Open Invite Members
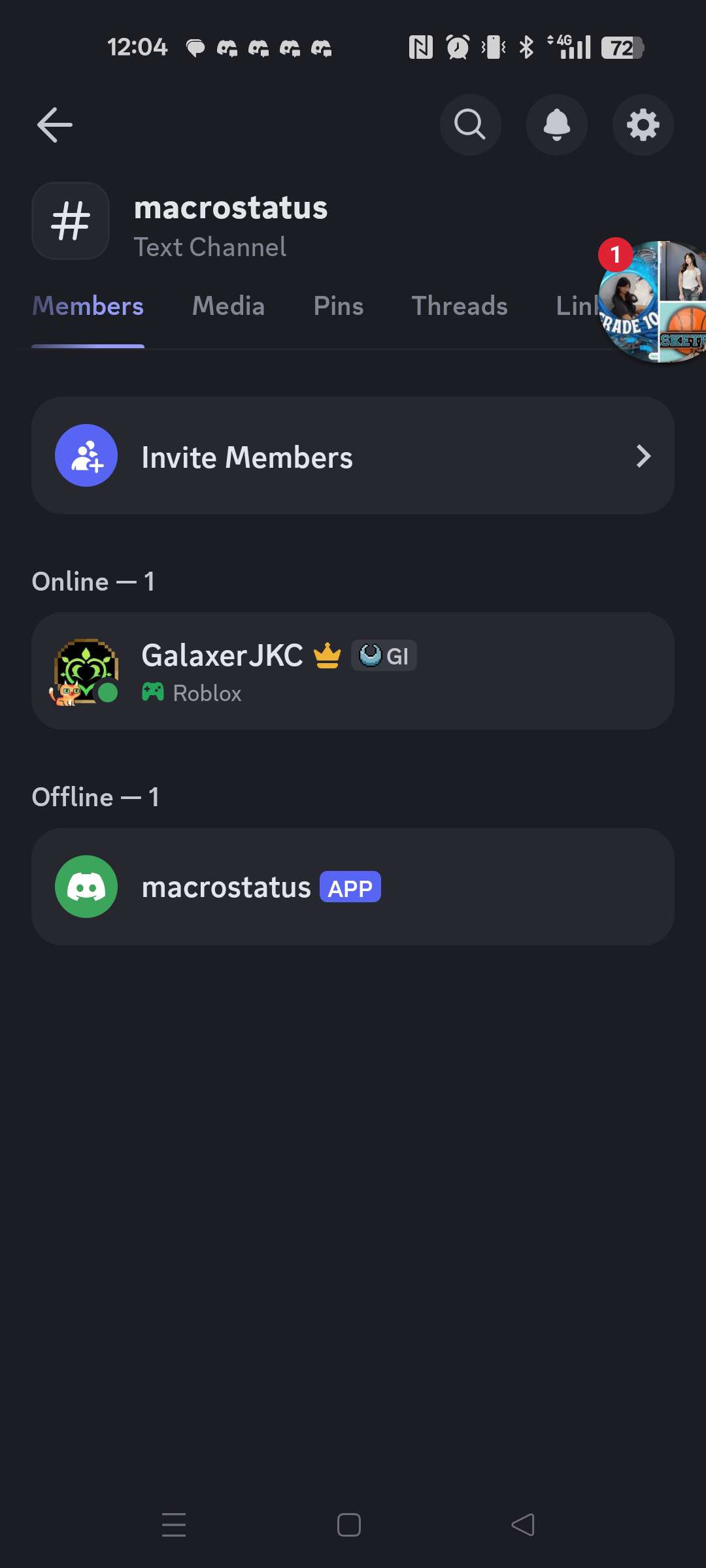Image resolution: width=706 pixels, height=1568 pixels. coord(353,456)
